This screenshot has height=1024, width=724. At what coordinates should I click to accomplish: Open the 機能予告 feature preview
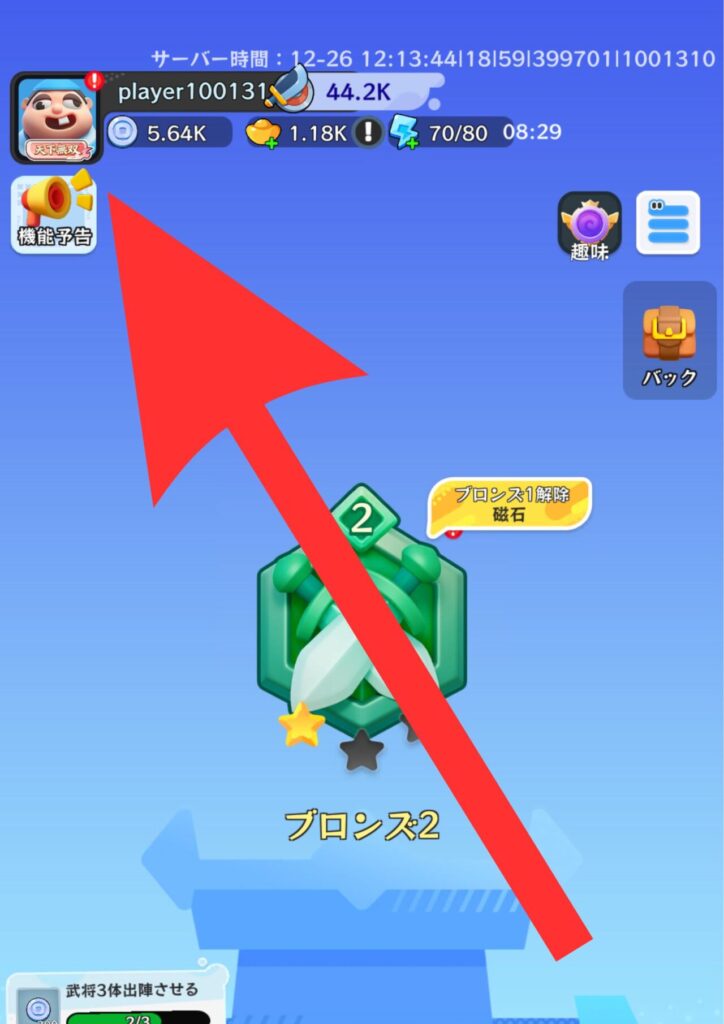coord(54,214)
